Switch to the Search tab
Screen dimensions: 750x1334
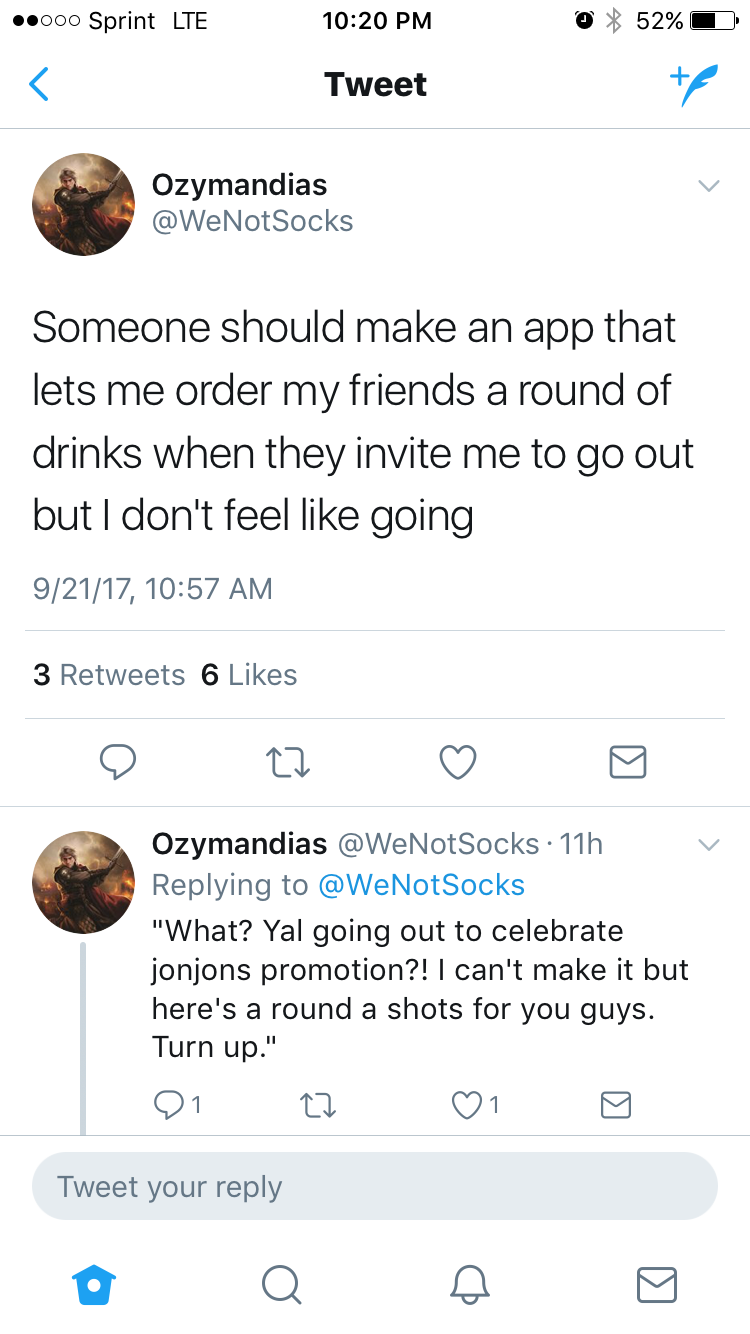(281, 1284)
